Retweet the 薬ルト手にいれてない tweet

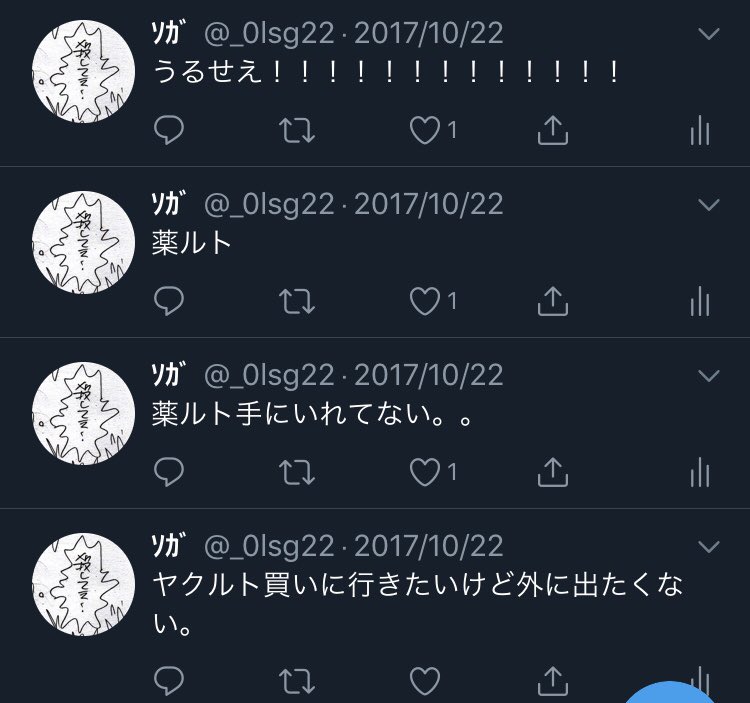click(x=296, y=470)
